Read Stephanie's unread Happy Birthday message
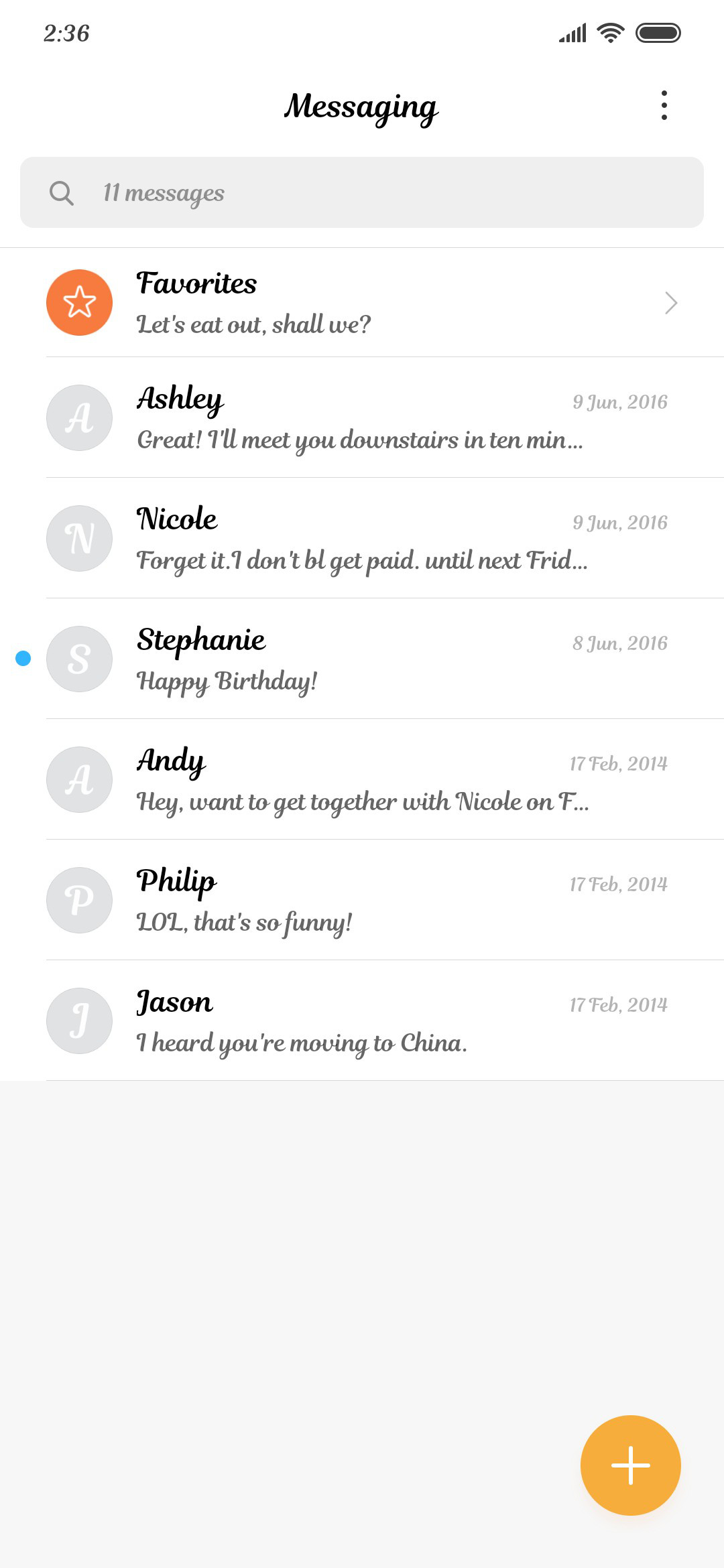This screenshot has height=1568, width=724. click(x=362, y=659)
